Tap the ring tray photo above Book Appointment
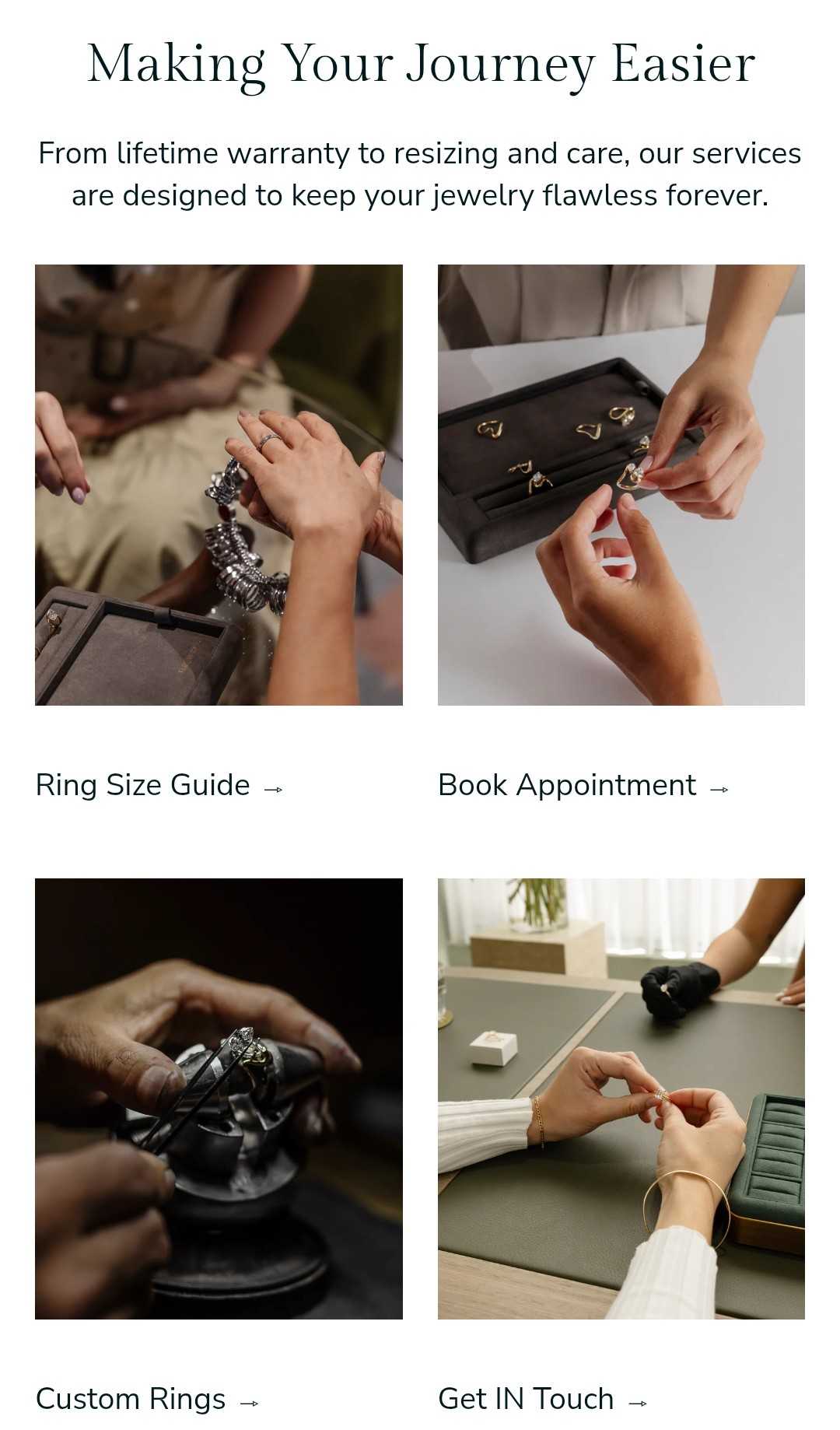Image resolution: width=840 pixels, height=1430 pixels. [621, 485]
